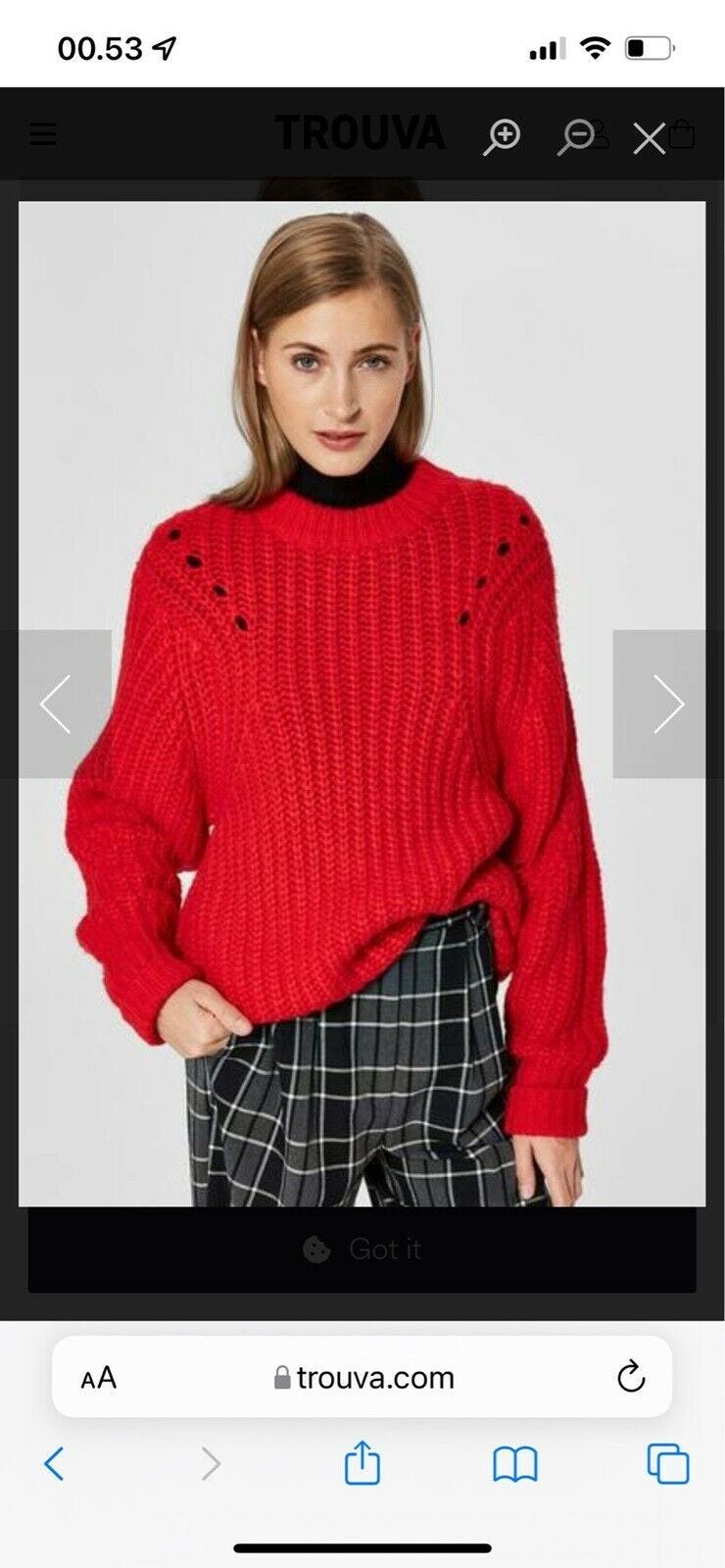Screen dimensions: 725x1568
Task: Tap the trouva.com address bar
Action: [362, 1377]
